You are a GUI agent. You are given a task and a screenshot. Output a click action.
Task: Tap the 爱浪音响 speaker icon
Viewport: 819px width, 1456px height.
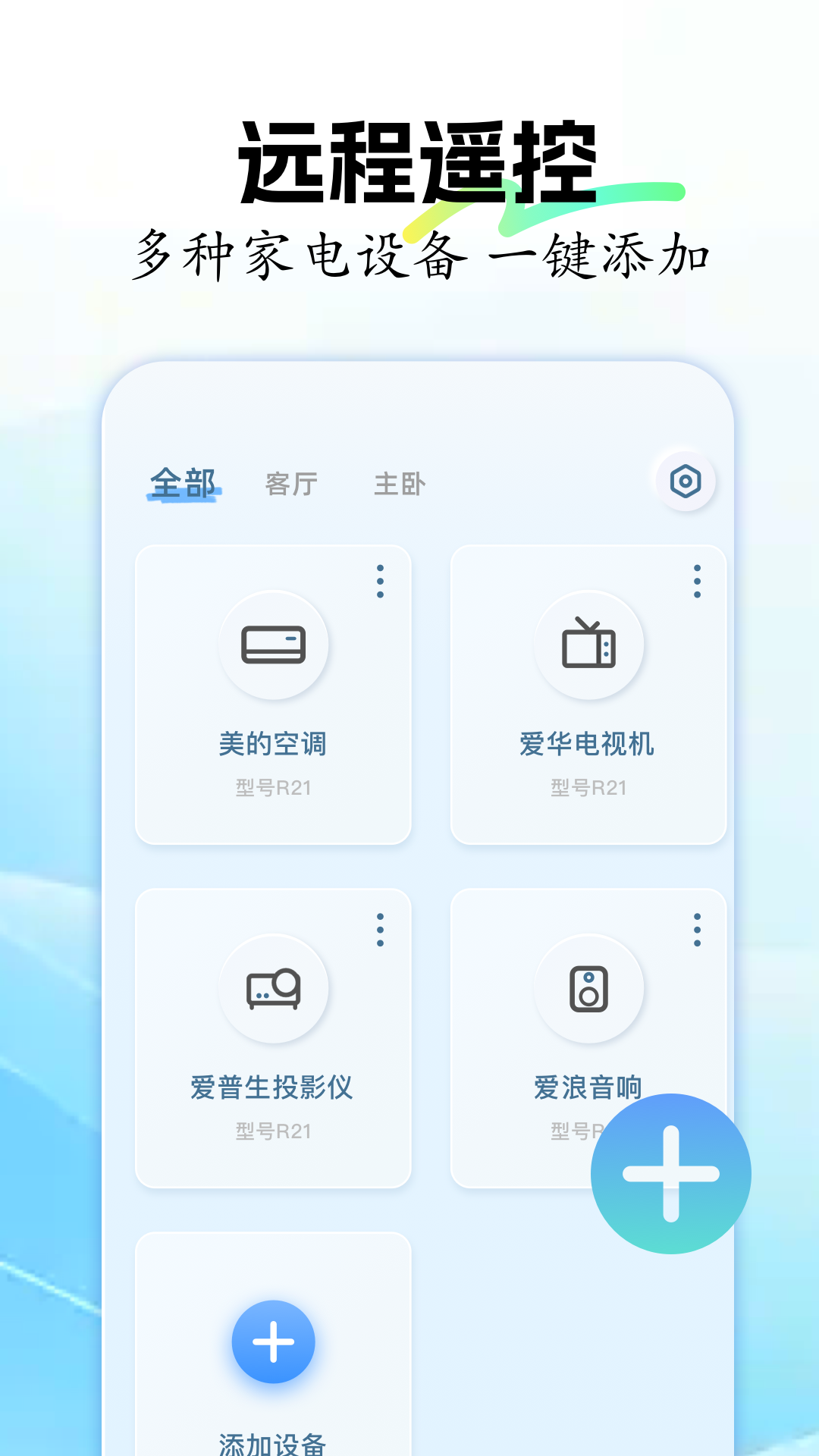pos(590,987)
